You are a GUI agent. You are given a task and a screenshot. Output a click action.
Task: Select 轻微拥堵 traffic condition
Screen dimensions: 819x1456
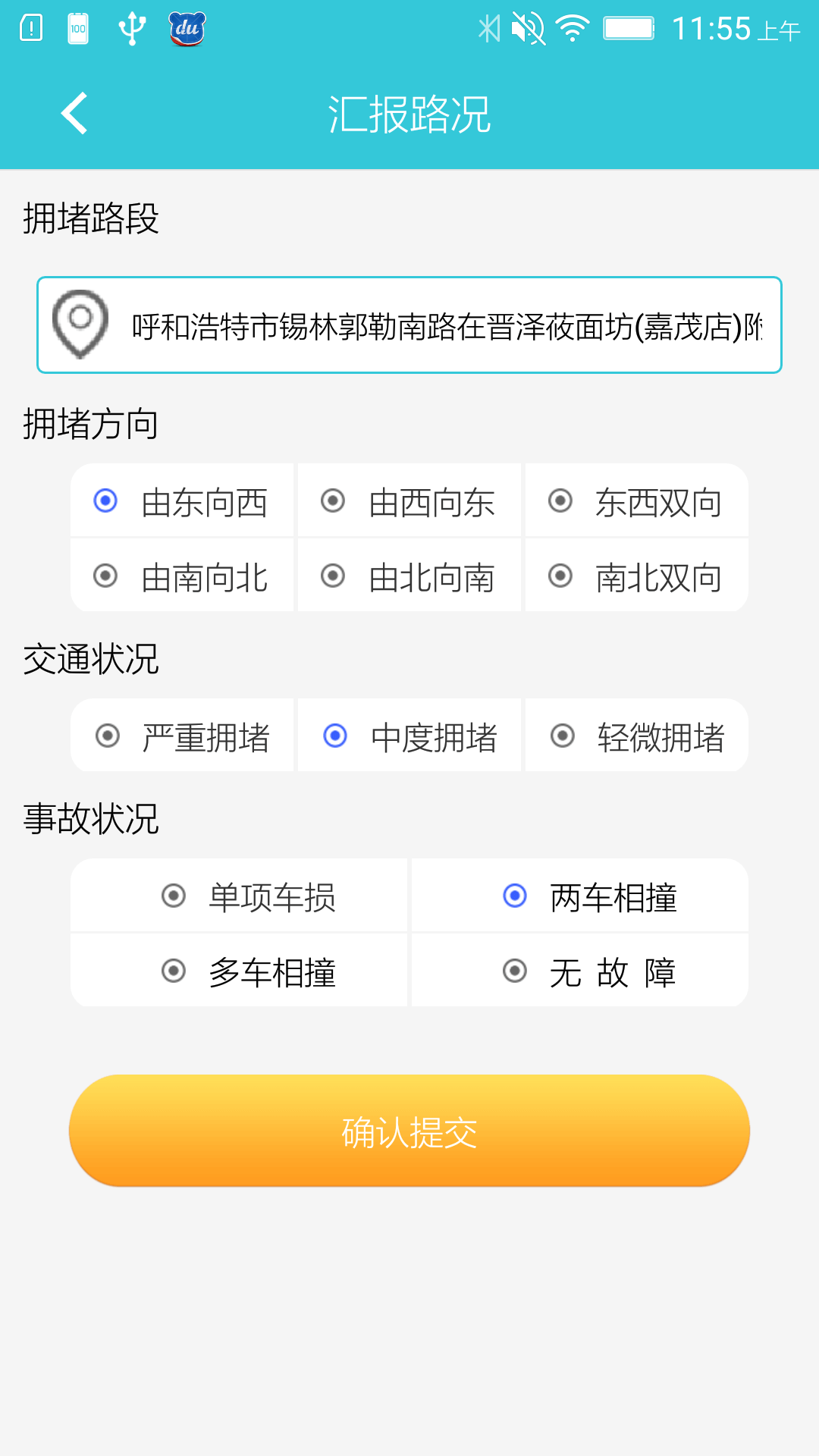(637, 735)
